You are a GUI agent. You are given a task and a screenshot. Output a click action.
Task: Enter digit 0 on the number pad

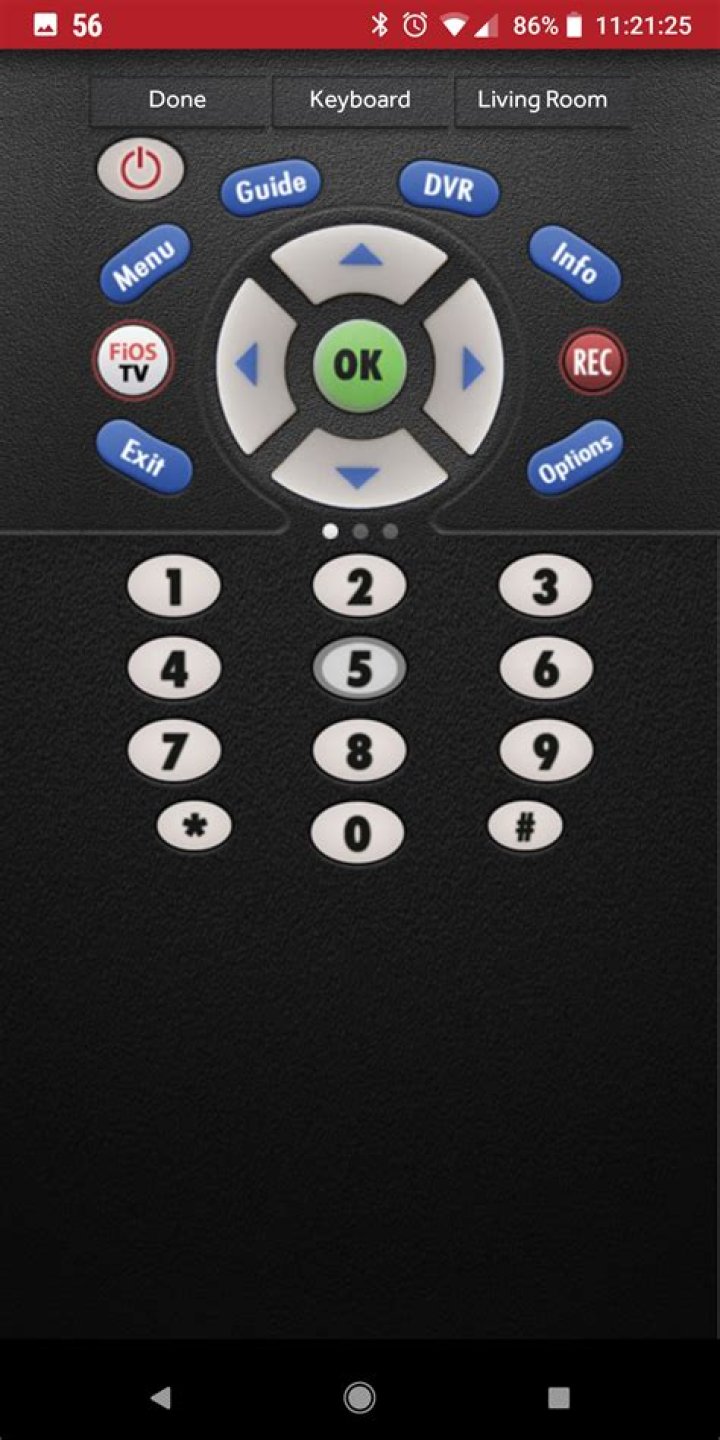point(358,832)
